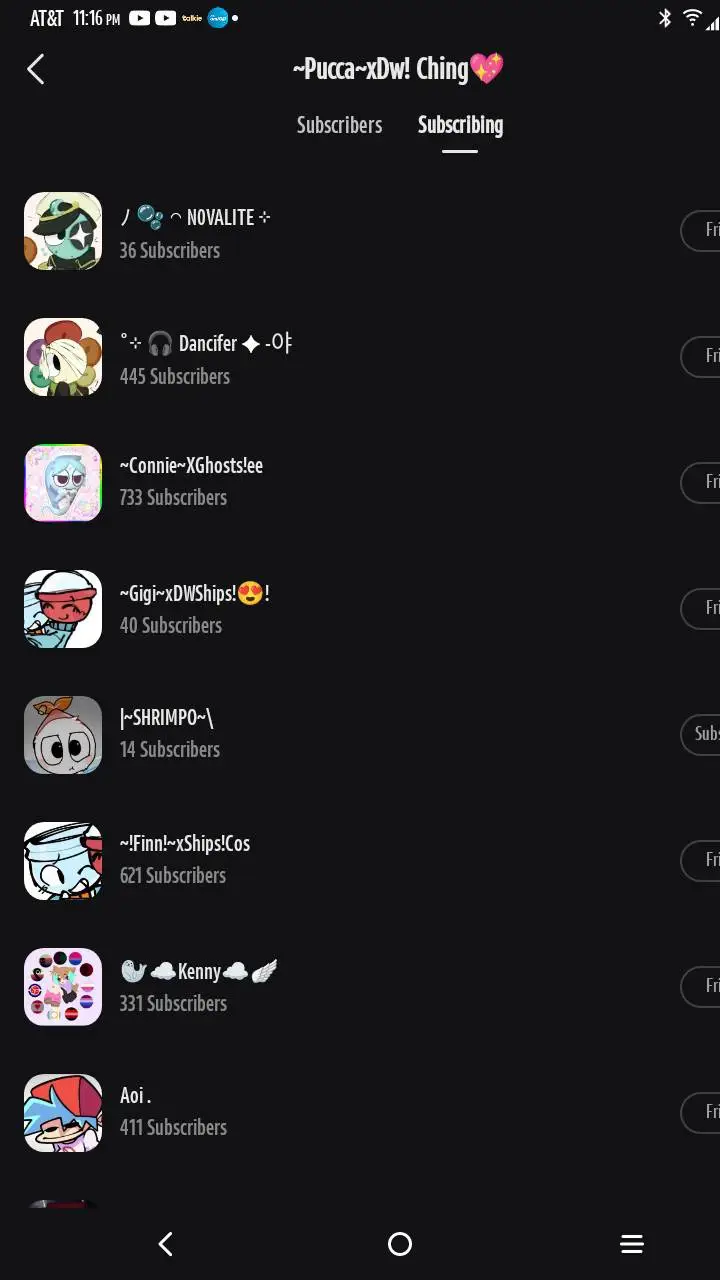Select the Subscribing tab
This screenshot has height=1280, width=720.
(x=460, y=125)
